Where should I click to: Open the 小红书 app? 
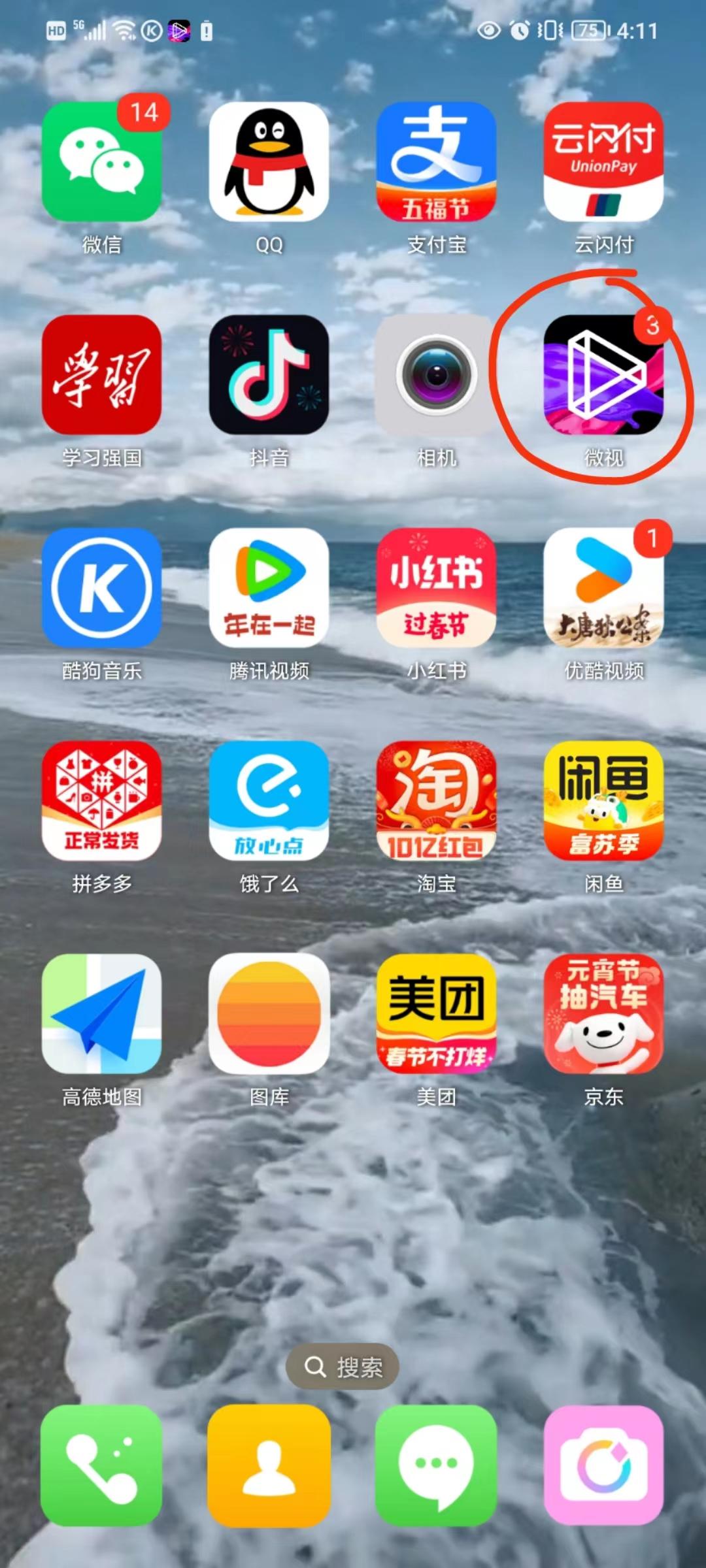click(x=436, y=587)
